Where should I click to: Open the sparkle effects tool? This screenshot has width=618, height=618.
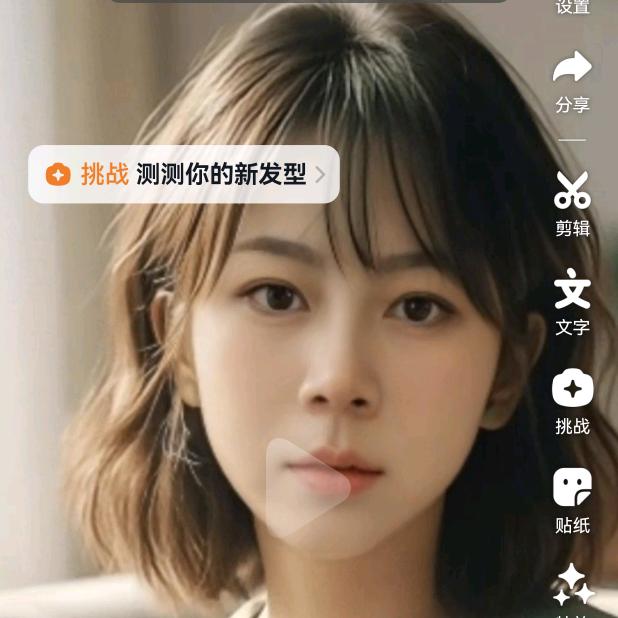(573, 586)
